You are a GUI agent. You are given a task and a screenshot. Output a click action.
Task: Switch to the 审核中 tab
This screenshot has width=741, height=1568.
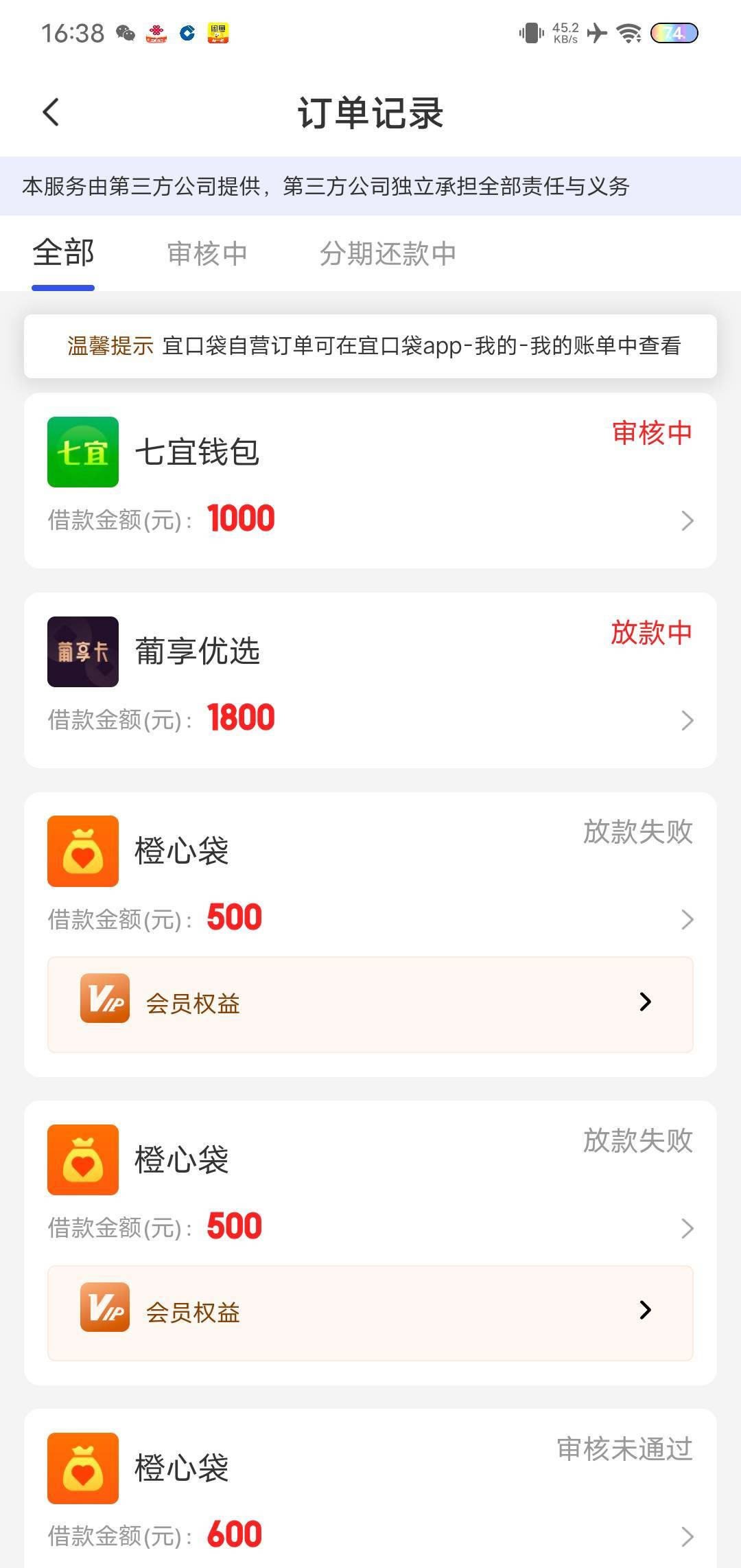click(x=207, y=253)
